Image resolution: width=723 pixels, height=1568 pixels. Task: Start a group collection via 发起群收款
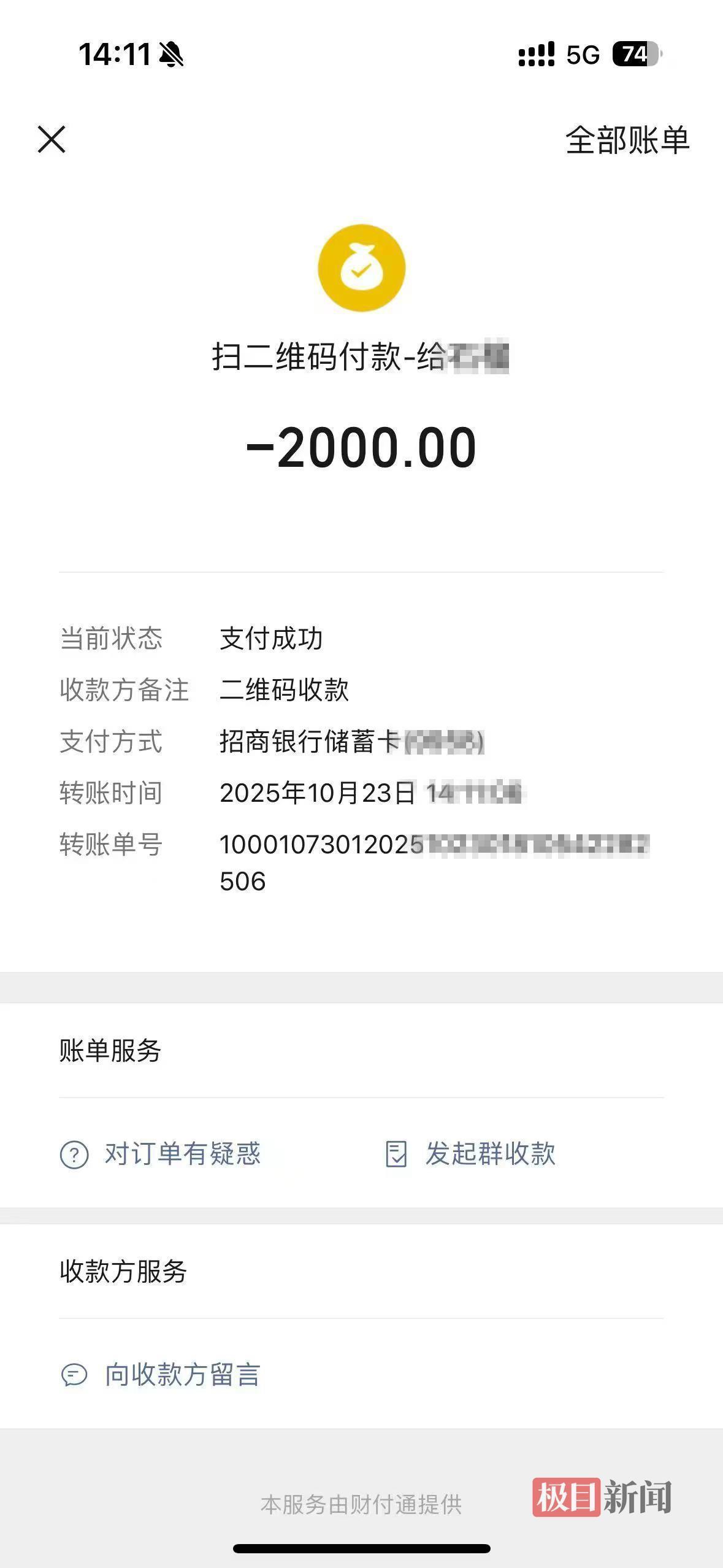coord(471,1154)
